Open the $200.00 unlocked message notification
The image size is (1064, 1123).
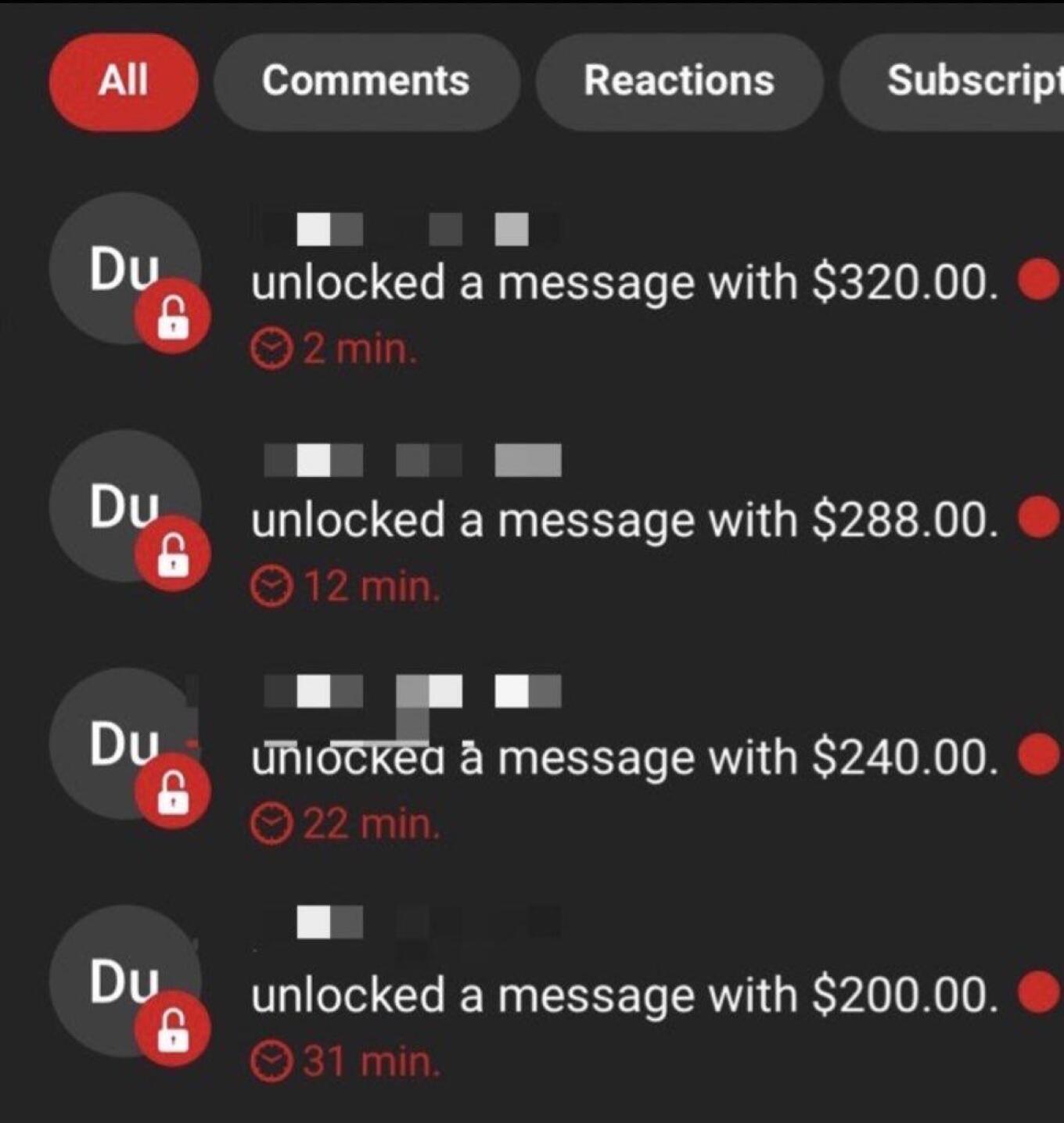point(623,996)
